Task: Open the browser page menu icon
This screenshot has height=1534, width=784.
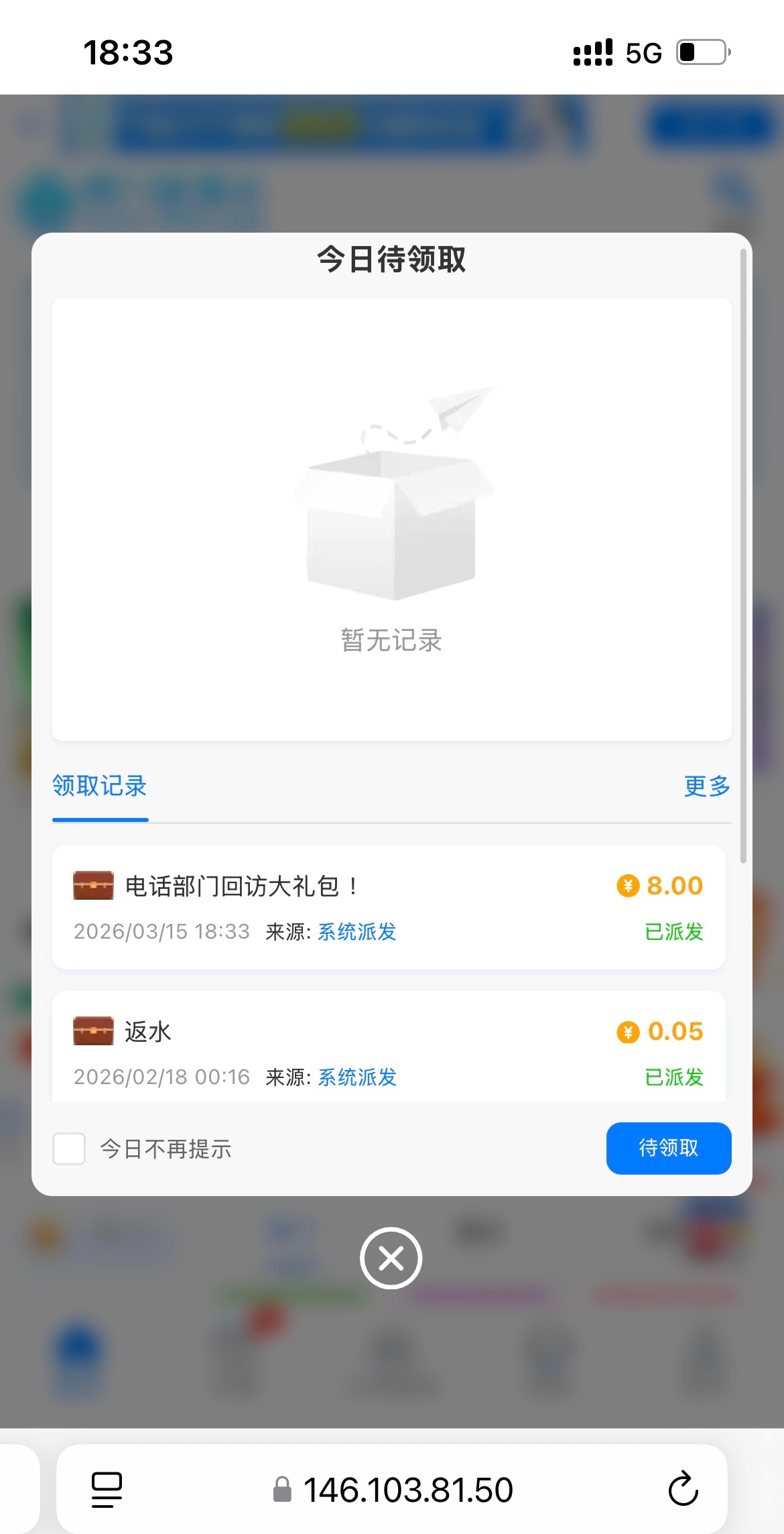Action: point(107,1490)
